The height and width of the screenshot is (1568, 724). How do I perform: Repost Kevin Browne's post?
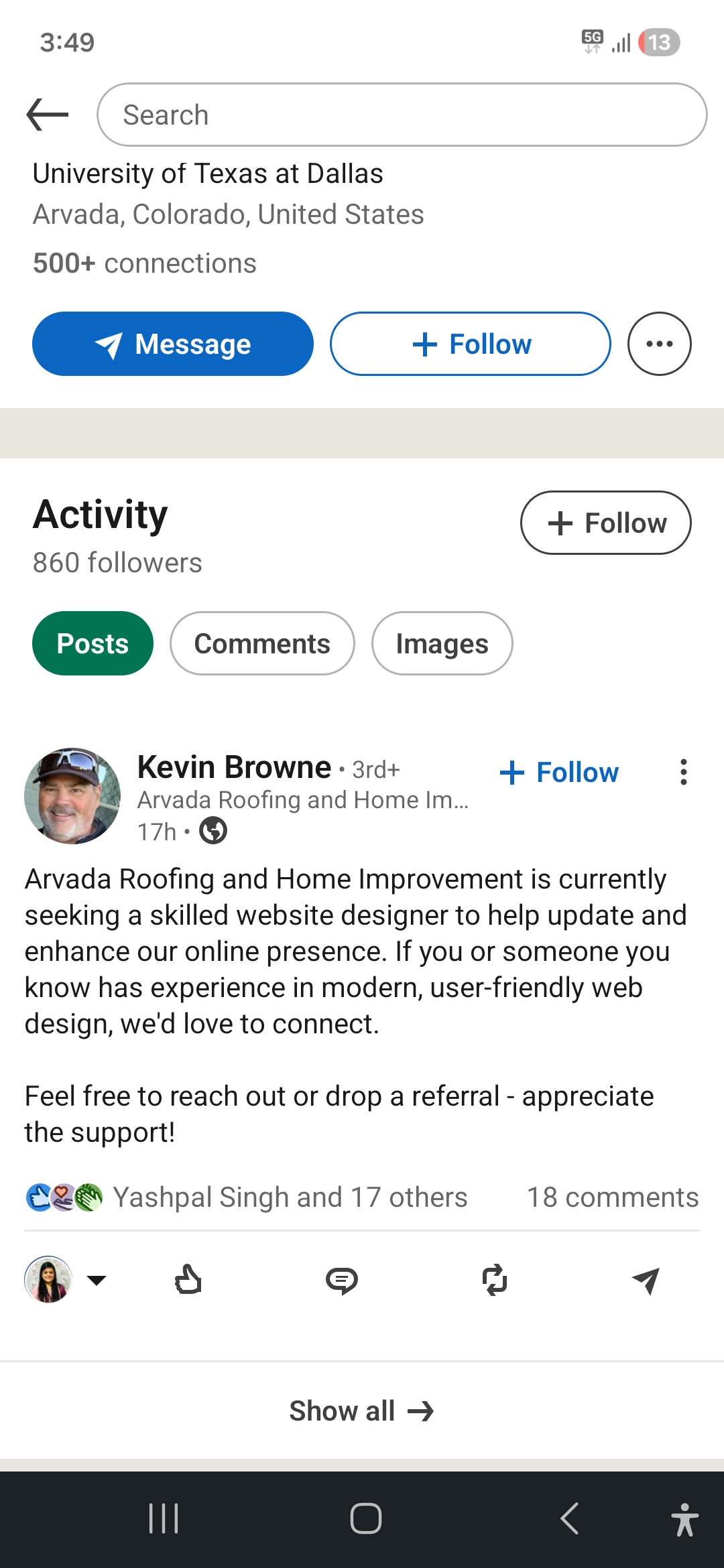[495, 1280]
